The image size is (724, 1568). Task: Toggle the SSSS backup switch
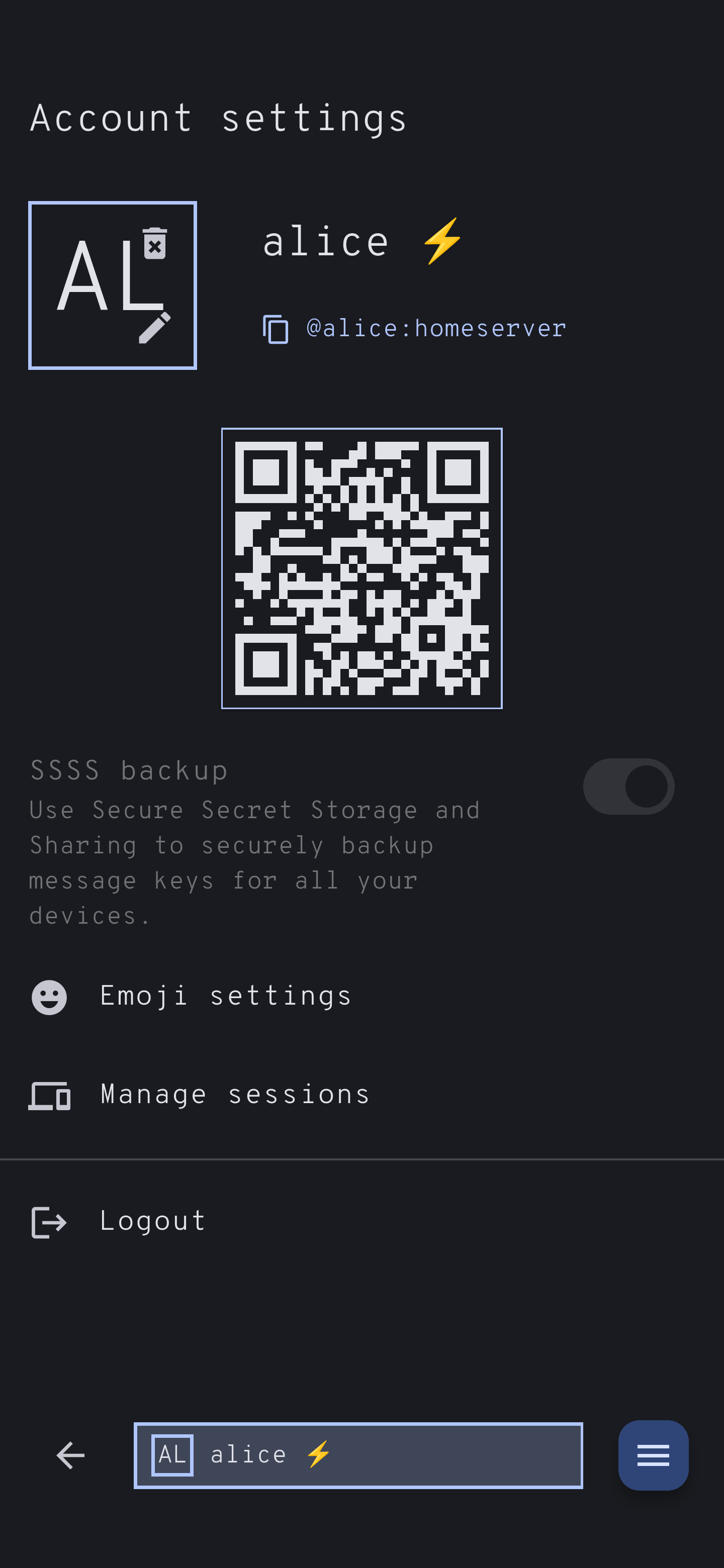628,786
